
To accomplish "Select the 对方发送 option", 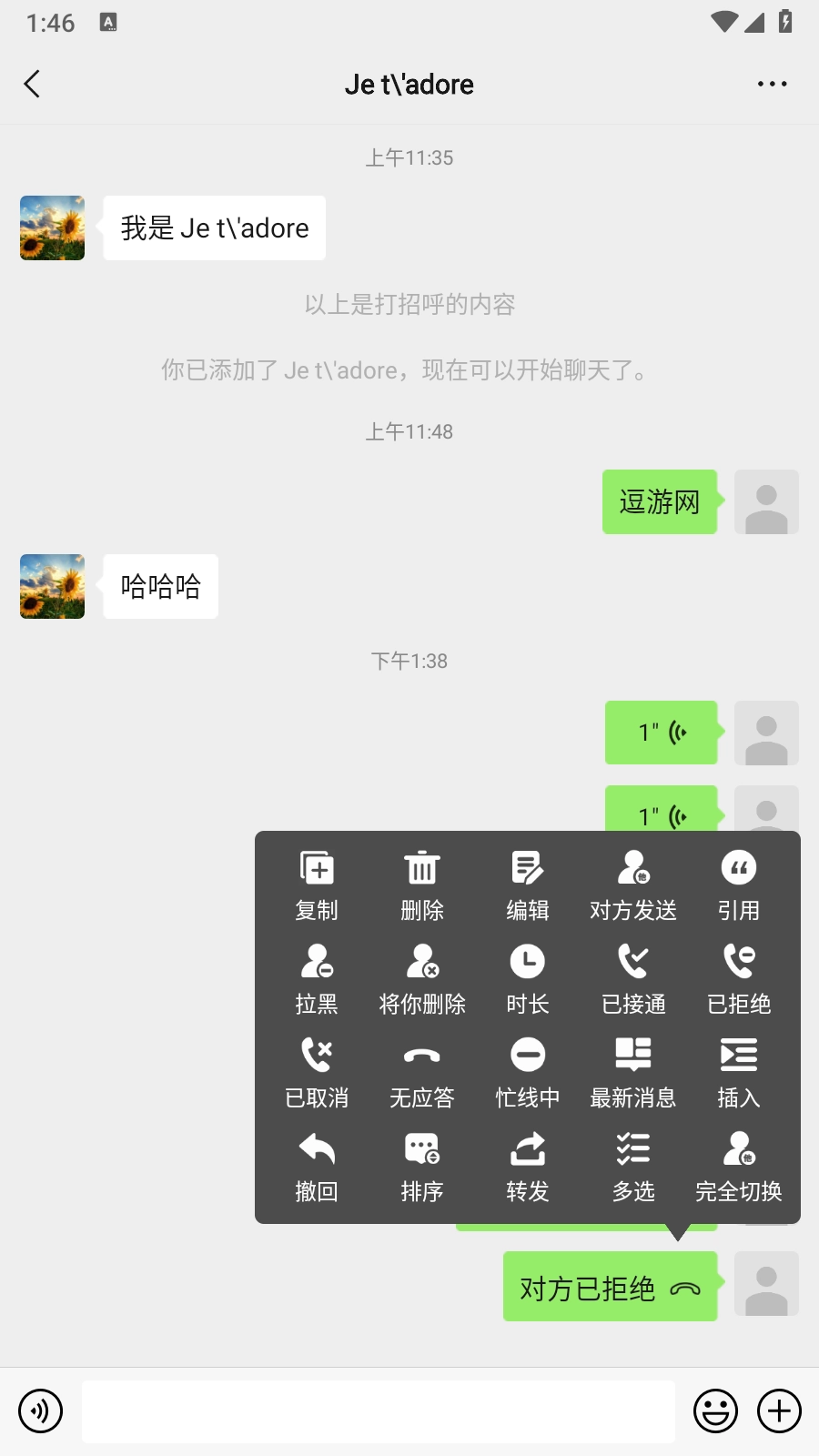I will click(x=633, y=885).
